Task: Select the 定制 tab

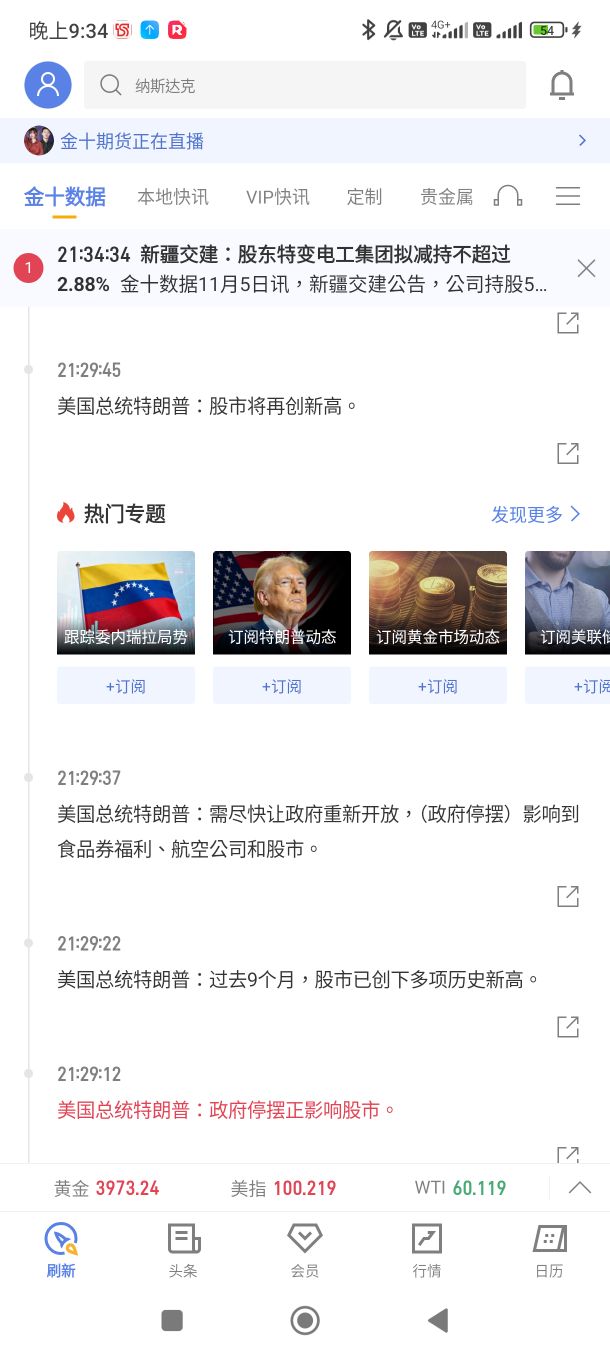Action: (364, 197)
